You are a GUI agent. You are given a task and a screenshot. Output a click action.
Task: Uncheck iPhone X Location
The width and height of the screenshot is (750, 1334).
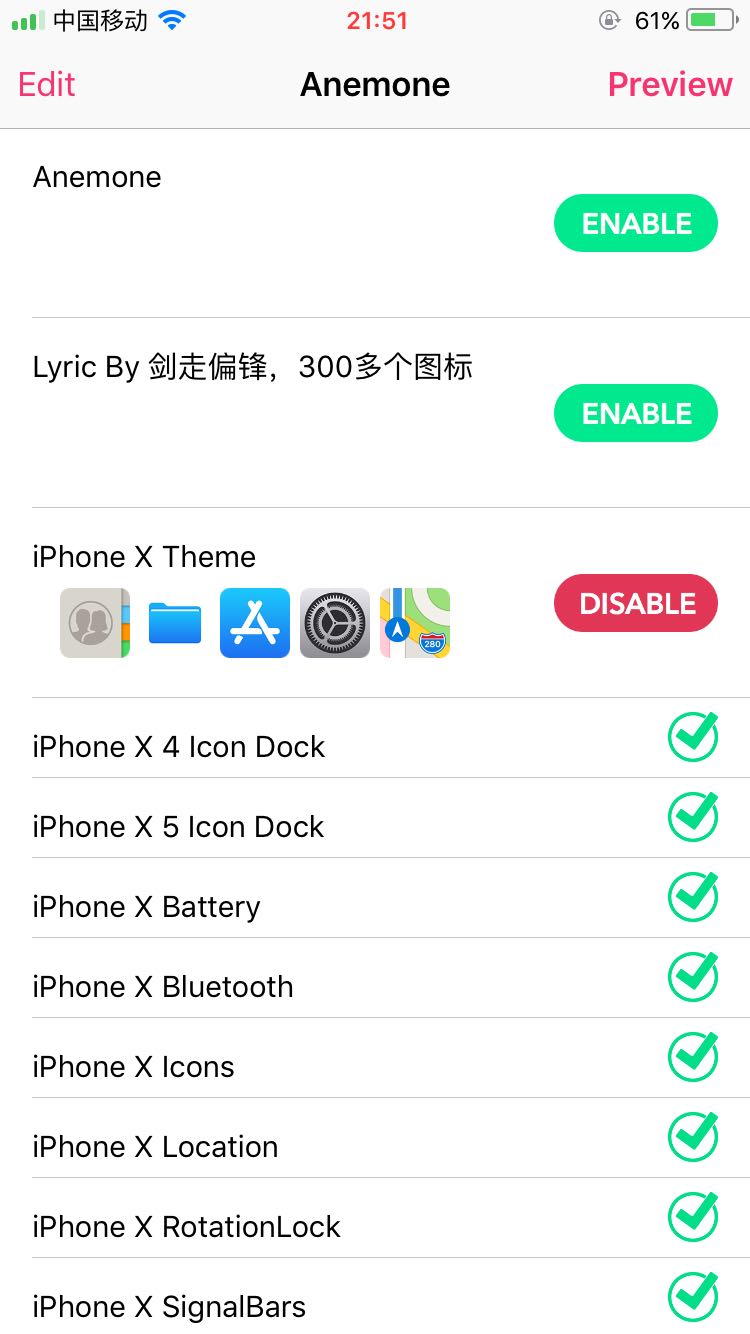coord(693,1138)
